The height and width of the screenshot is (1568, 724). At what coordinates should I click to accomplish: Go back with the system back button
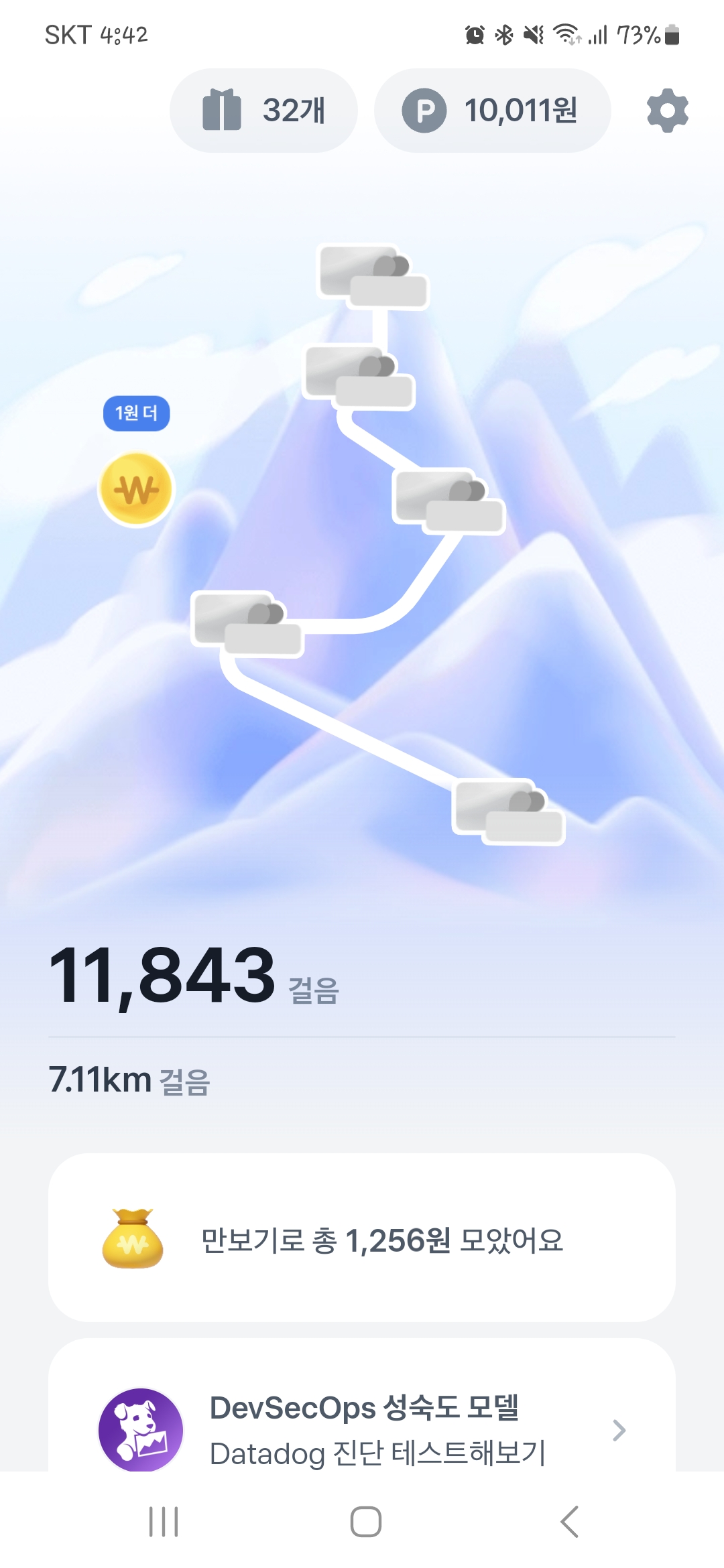[569, 1521]
